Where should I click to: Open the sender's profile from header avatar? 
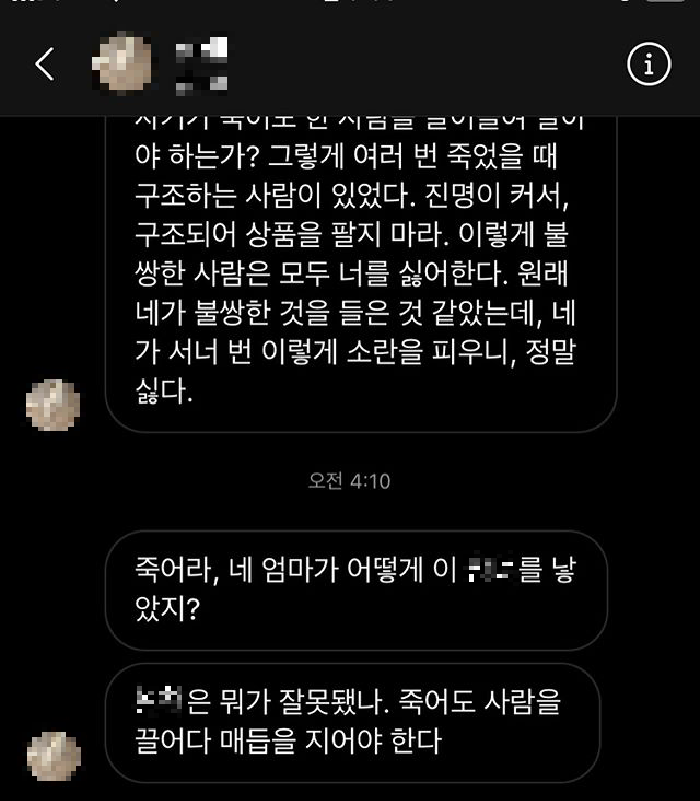122,64
